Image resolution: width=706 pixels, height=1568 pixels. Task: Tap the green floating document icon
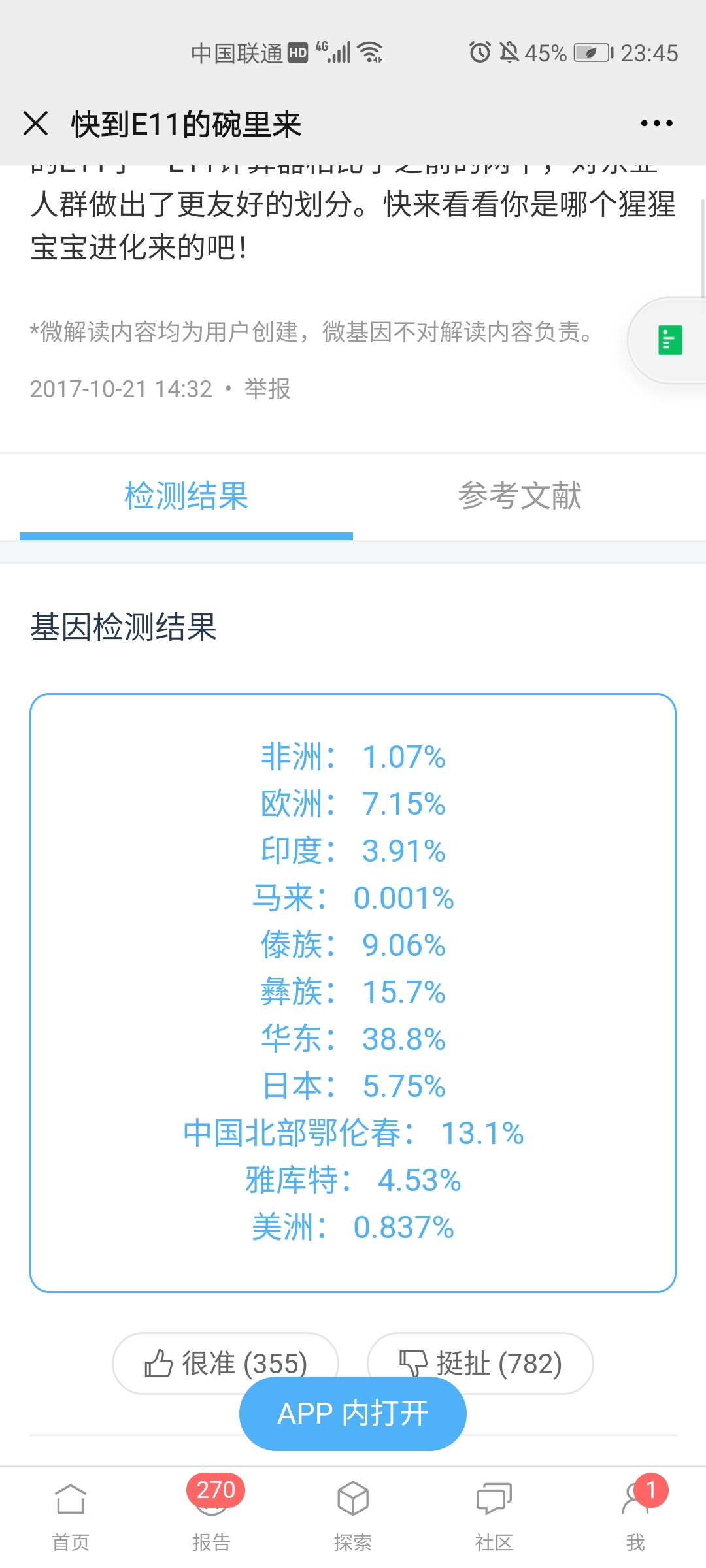(x=669, y=340)
